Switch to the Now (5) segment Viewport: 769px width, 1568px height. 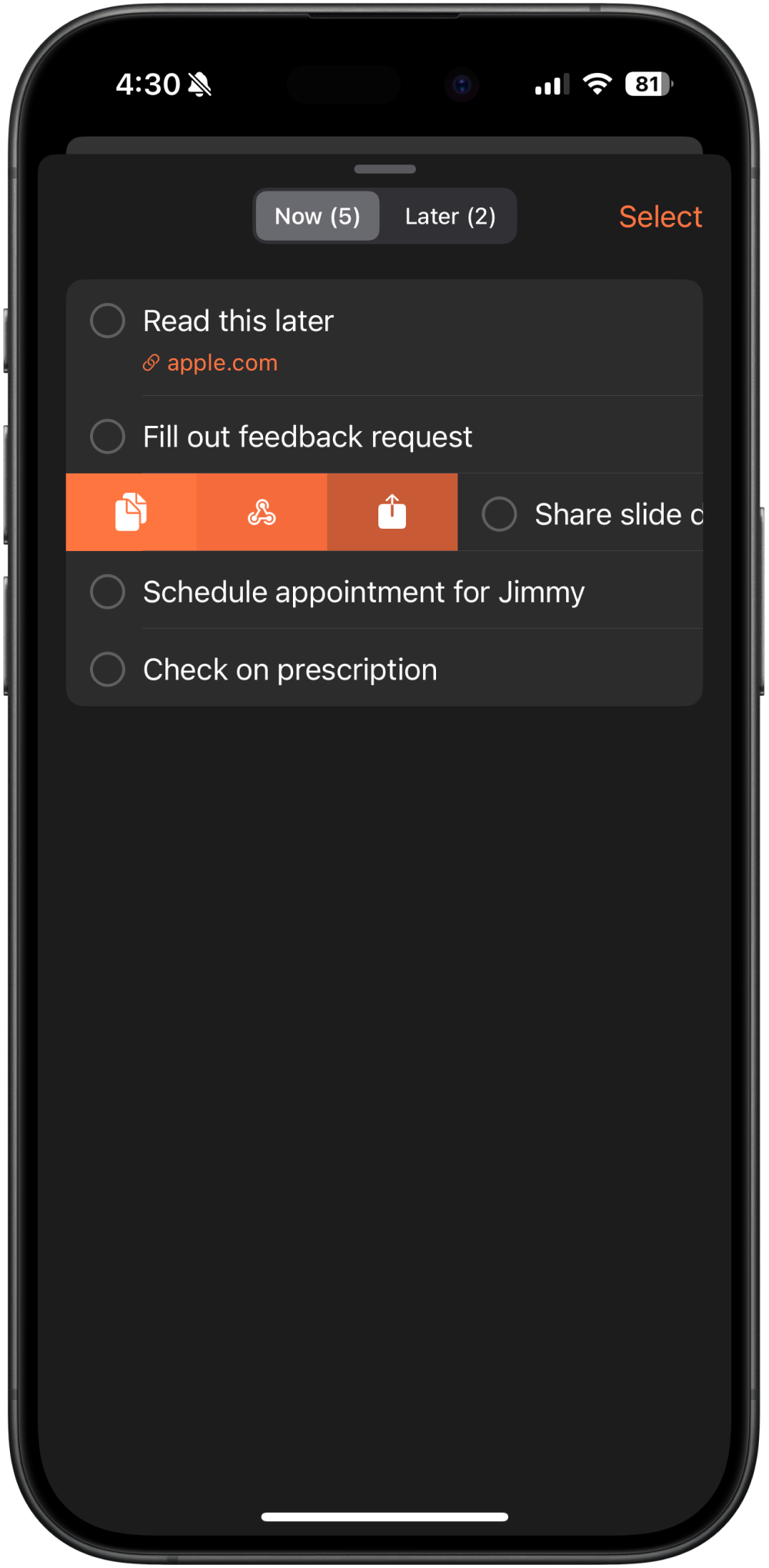point(317,216)
